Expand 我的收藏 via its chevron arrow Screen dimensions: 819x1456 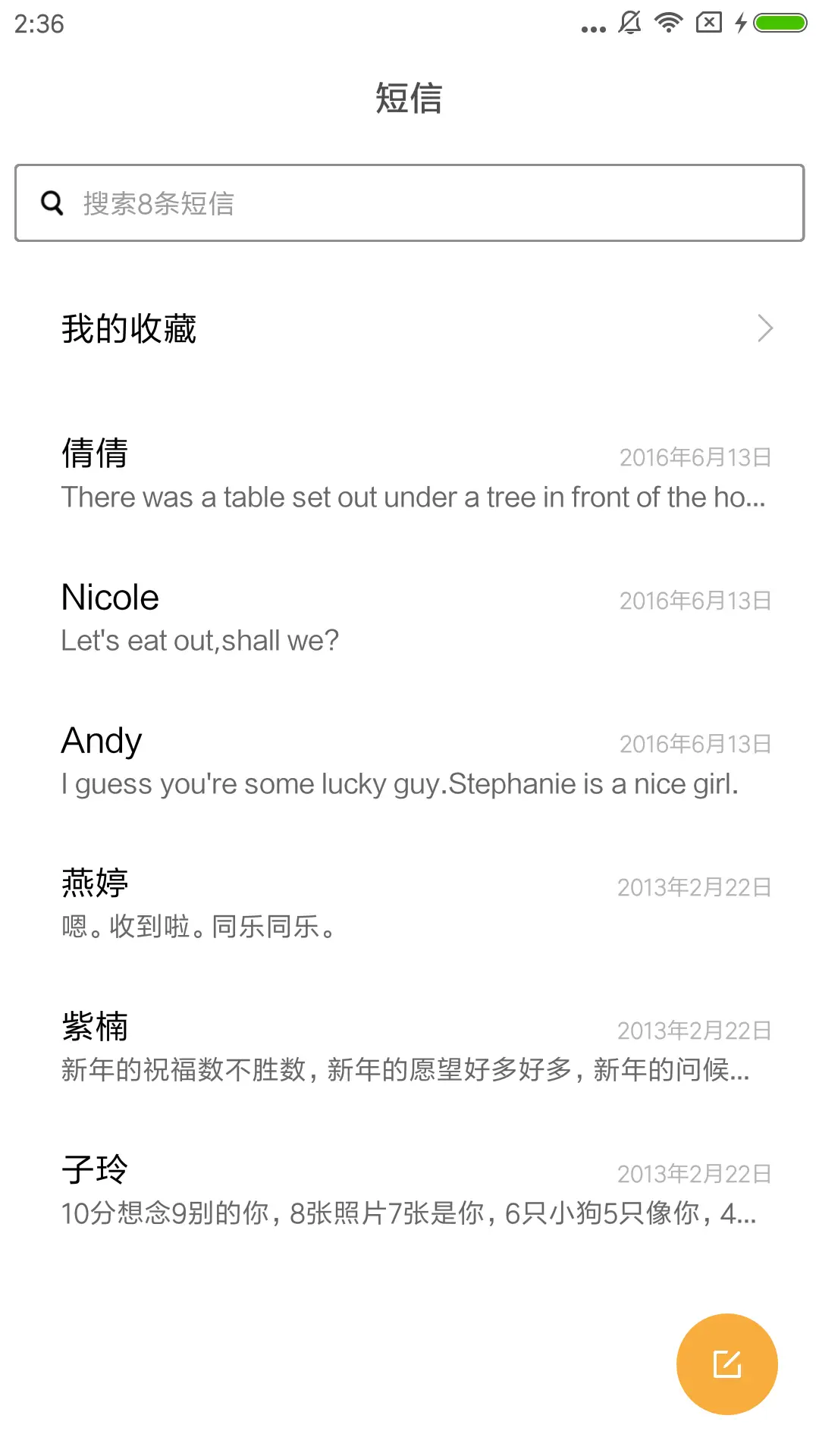pyautogui.click(x=765, y=328)
